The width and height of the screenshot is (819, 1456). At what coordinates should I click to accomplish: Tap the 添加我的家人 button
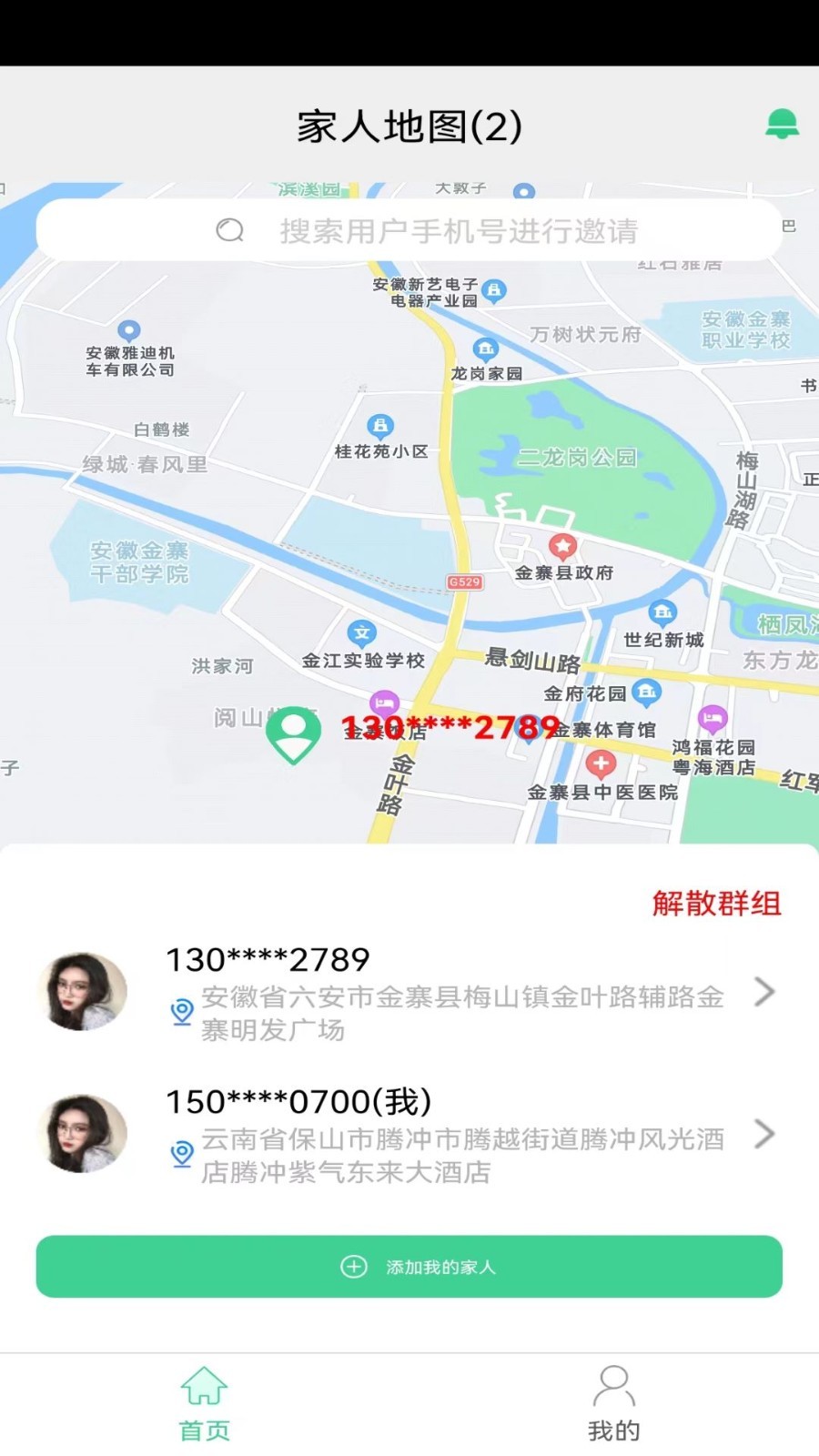coord(409,1266)
